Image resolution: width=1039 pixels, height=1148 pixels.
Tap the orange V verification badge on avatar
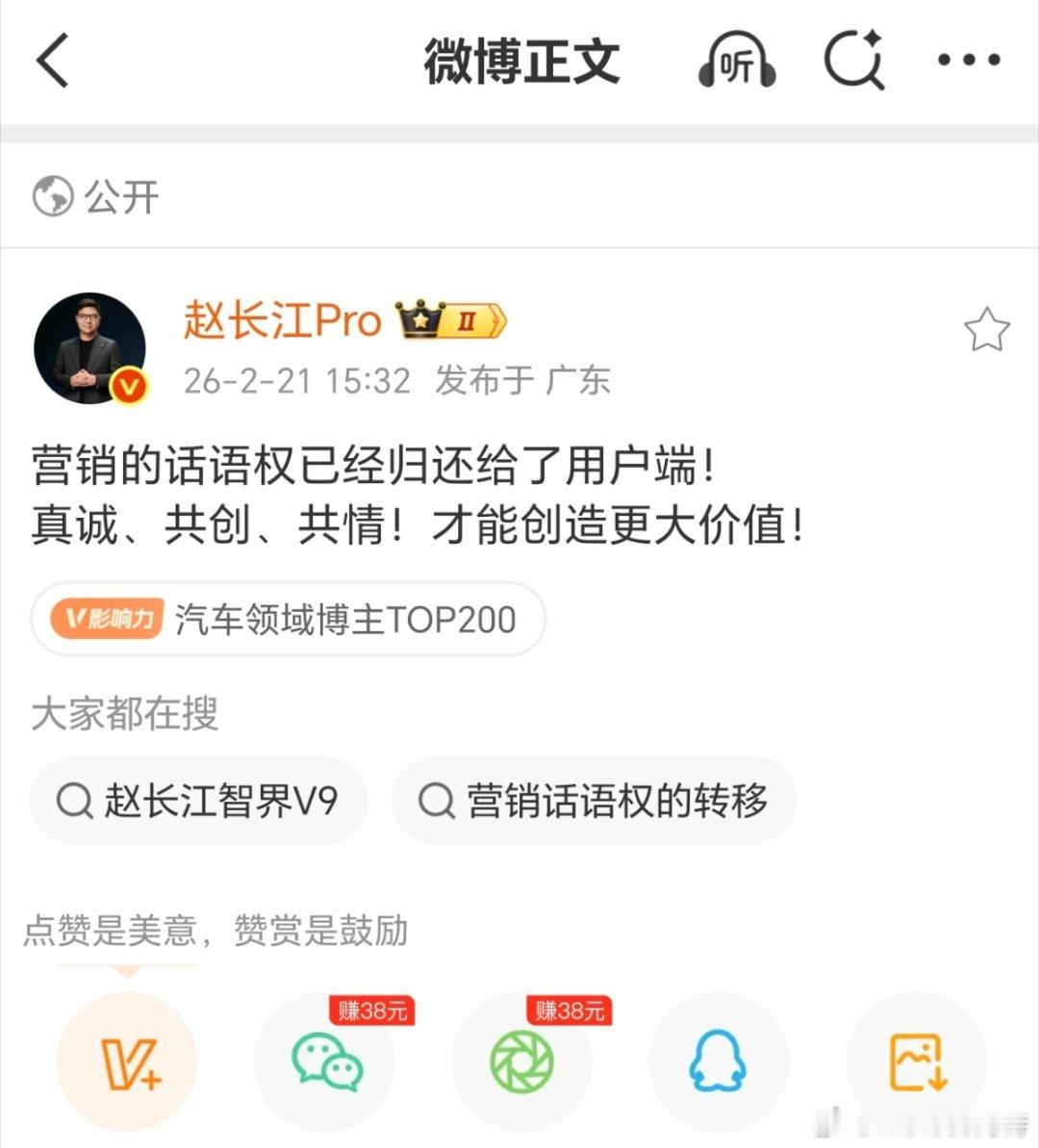[x=128, y=385]
